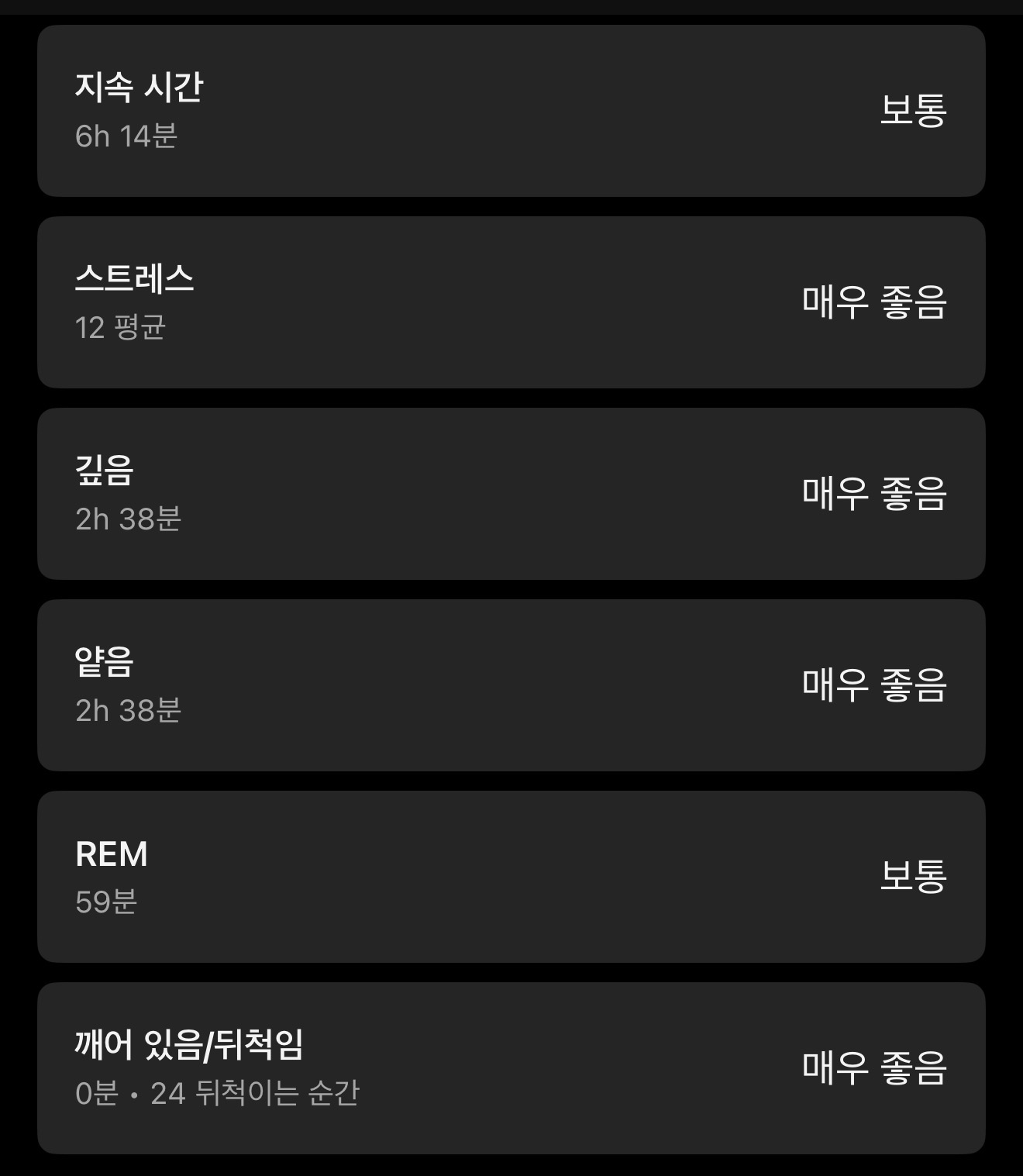1023x1176 pixels.
Task: Open the 깊음 deep sleep card
Action: pyautogui.click(x=511, y=494)
